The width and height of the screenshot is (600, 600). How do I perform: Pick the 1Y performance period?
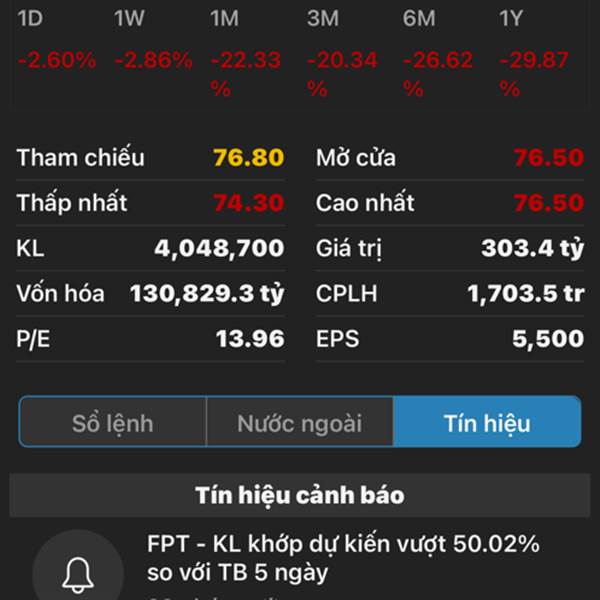click(x=511, y=18)
